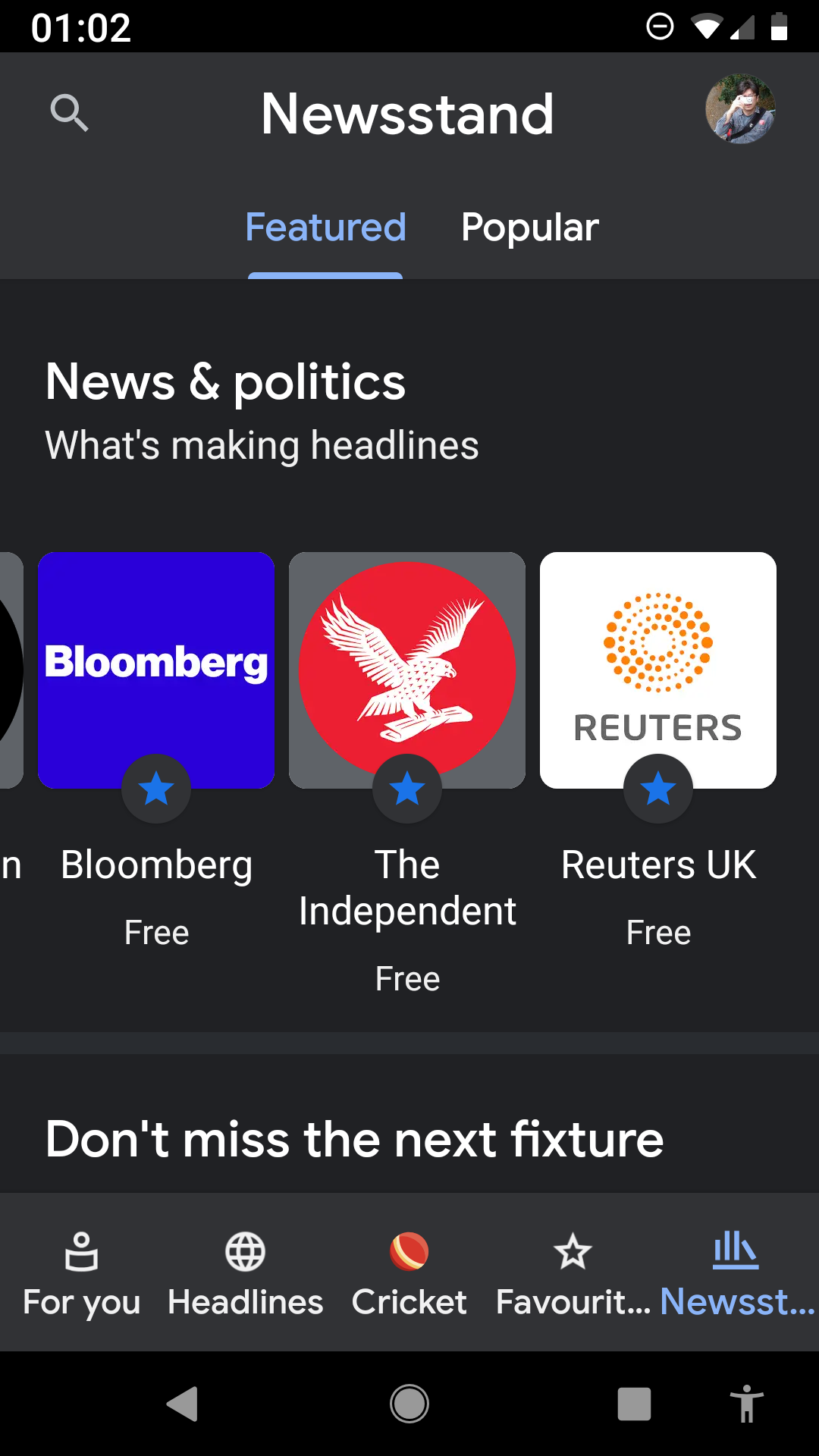Star The Independent as a favourite
Viewport: 819px width, 1456px height.
[x=407, y=789]
